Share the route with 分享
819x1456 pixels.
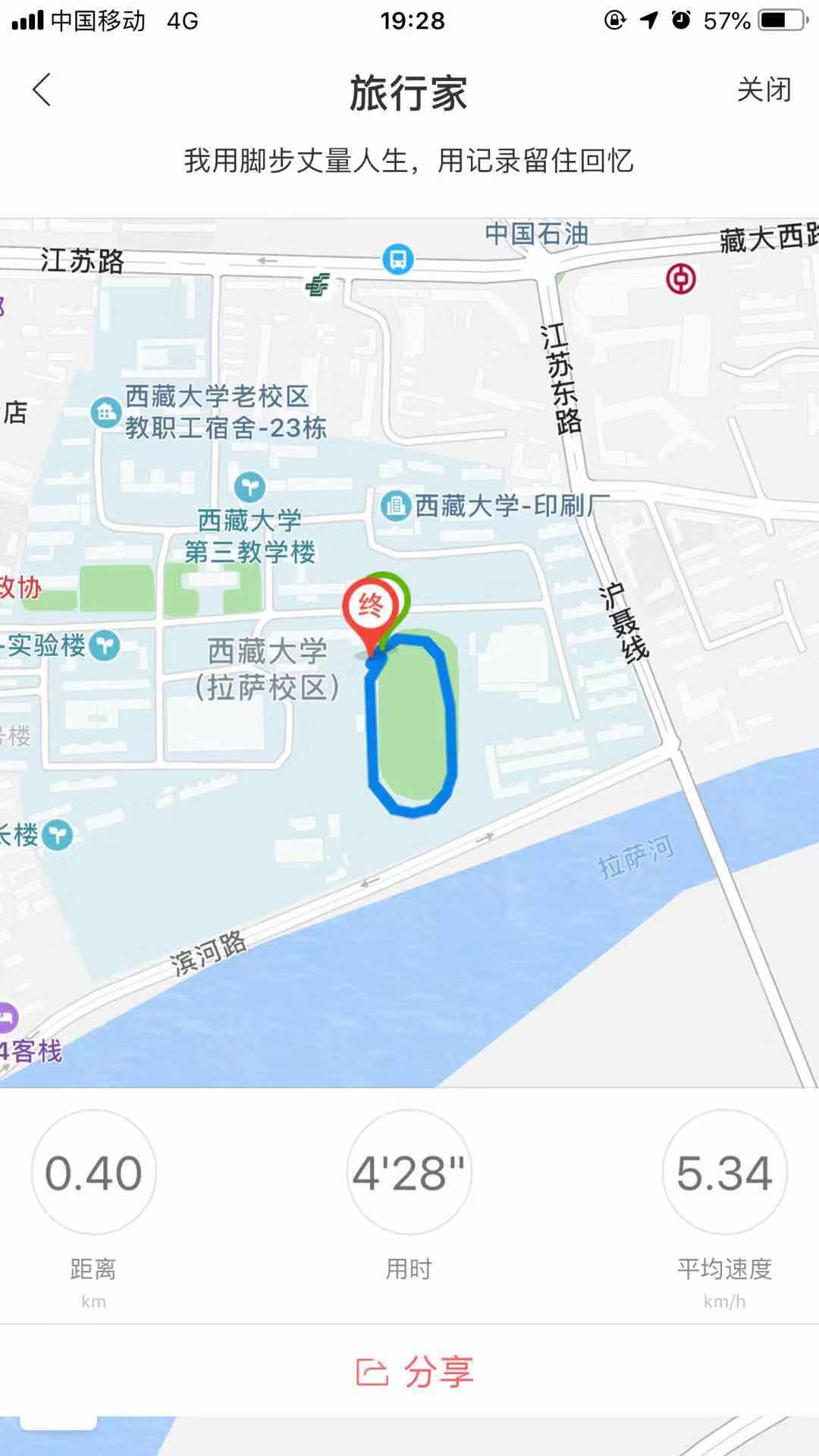pos(415,1372)
